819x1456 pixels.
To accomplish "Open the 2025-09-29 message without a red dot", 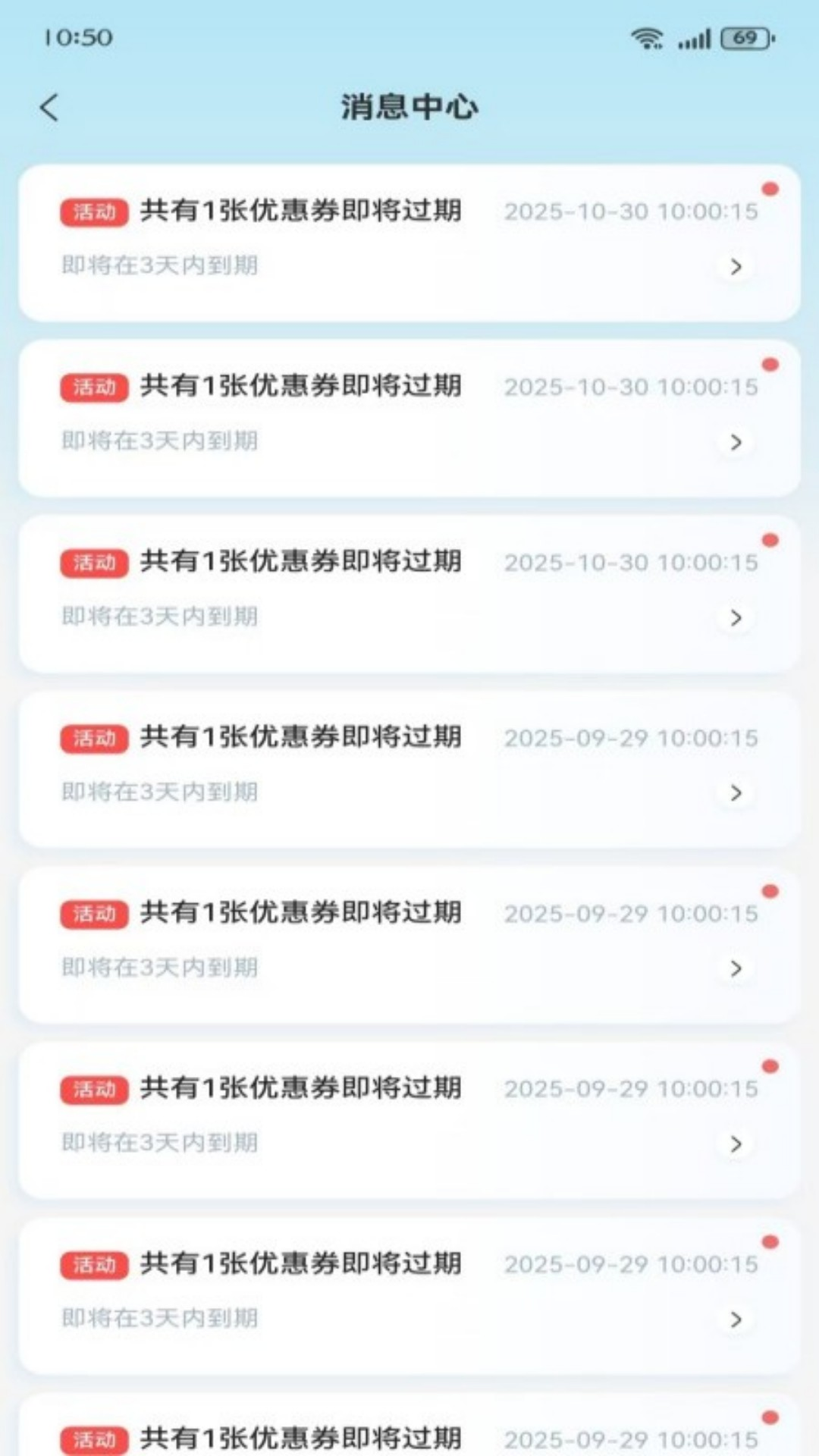I will coord(409,767).
